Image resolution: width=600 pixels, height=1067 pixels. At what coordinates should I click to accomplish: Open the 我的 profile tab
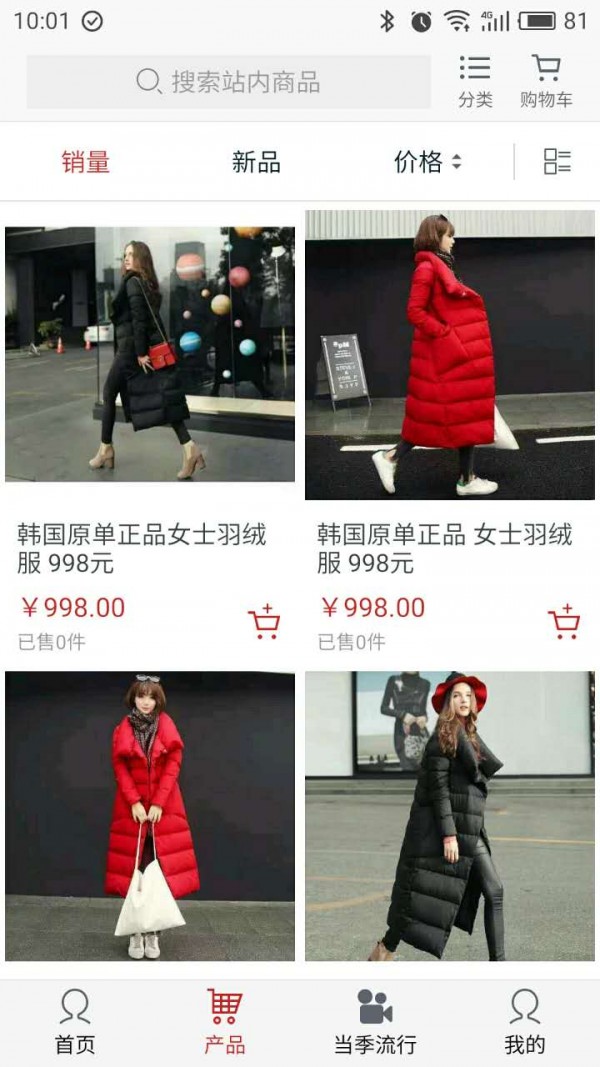click(x=525, y=1022)
